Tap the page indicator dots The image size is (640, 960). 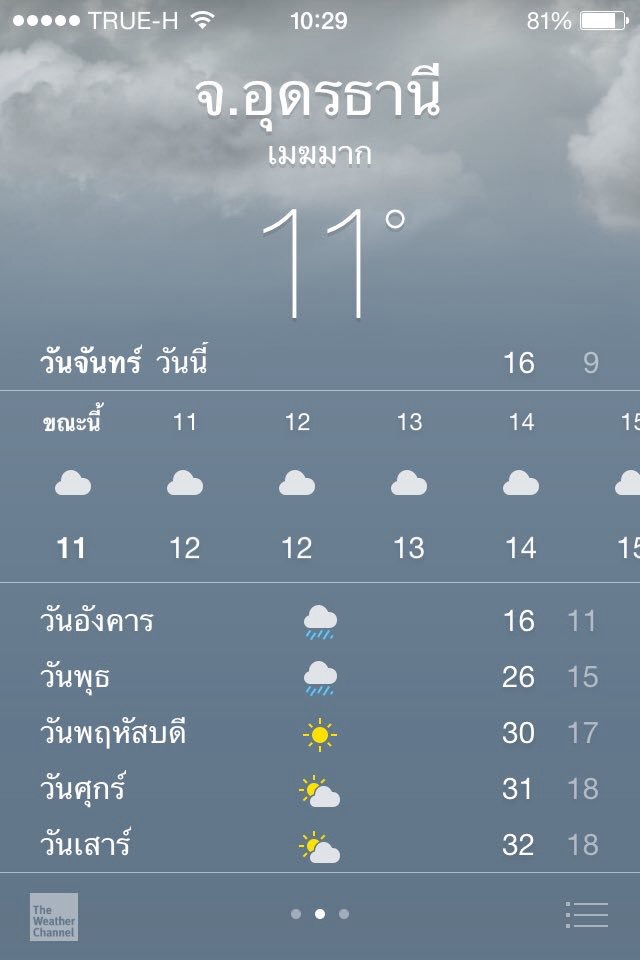(x=320, y=914)
